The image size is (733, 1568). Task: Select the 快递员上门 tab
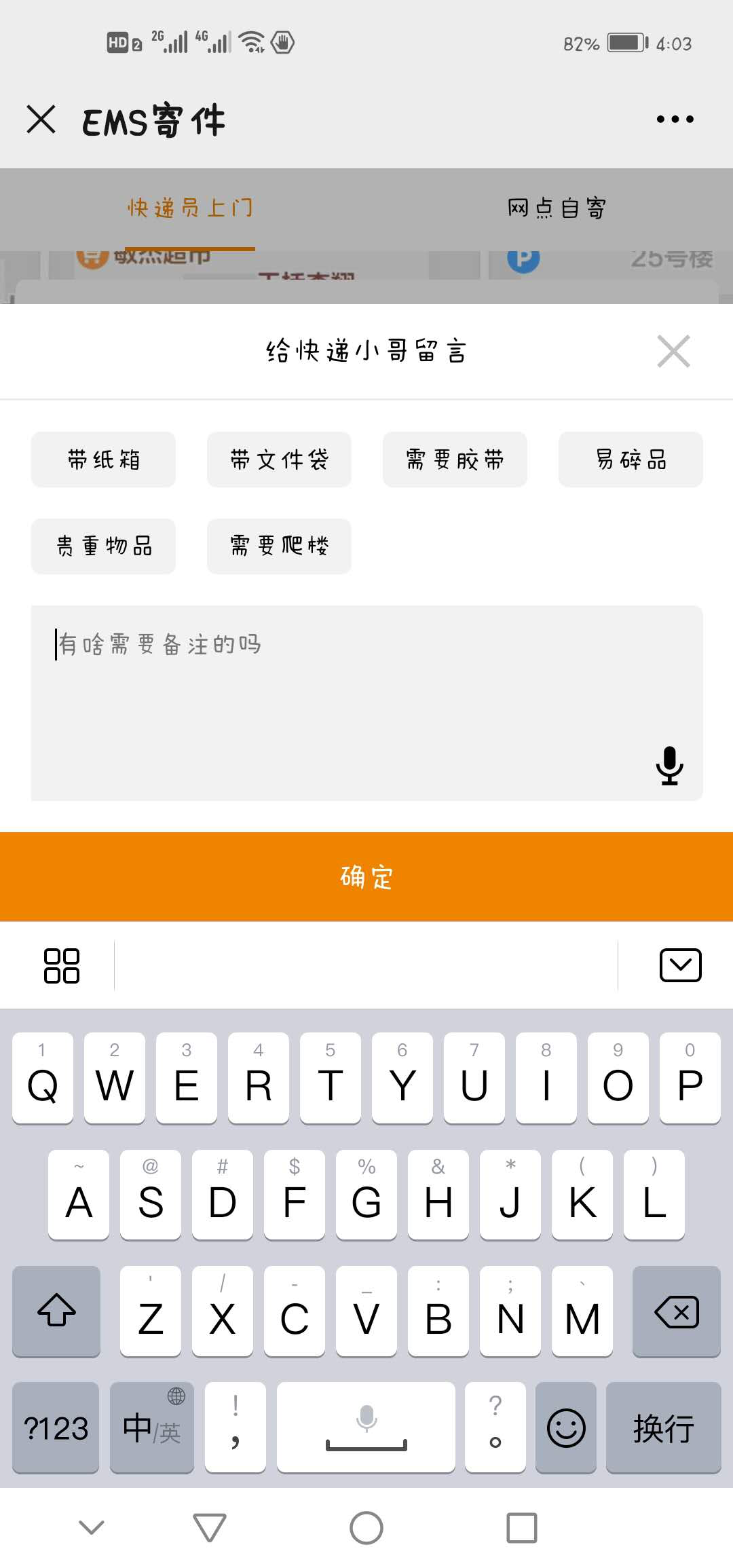[190, 208]
